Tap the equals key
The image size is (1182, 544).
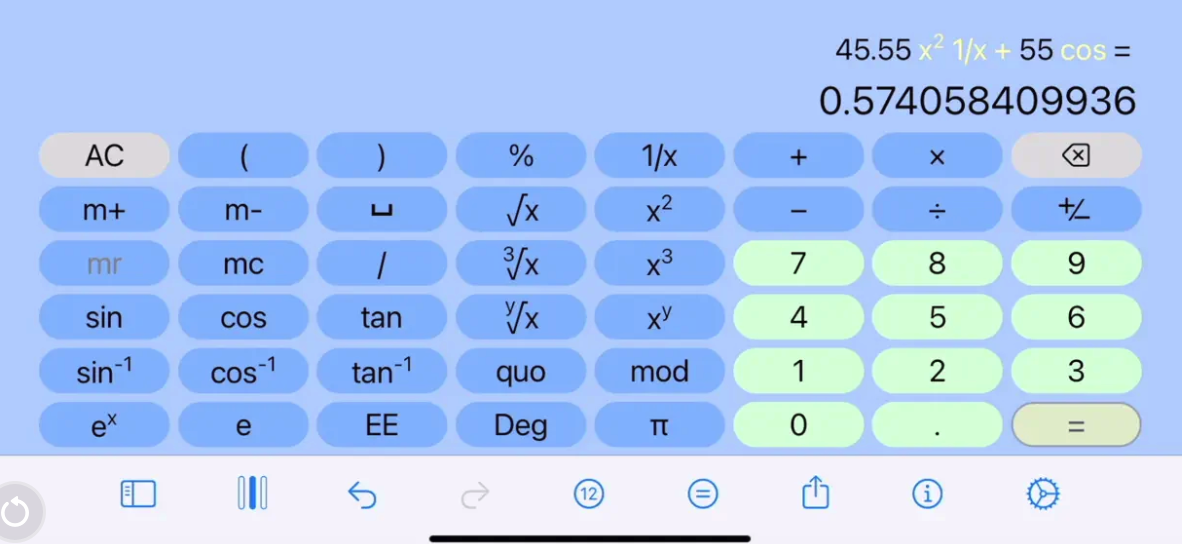tap(1076, 426)
